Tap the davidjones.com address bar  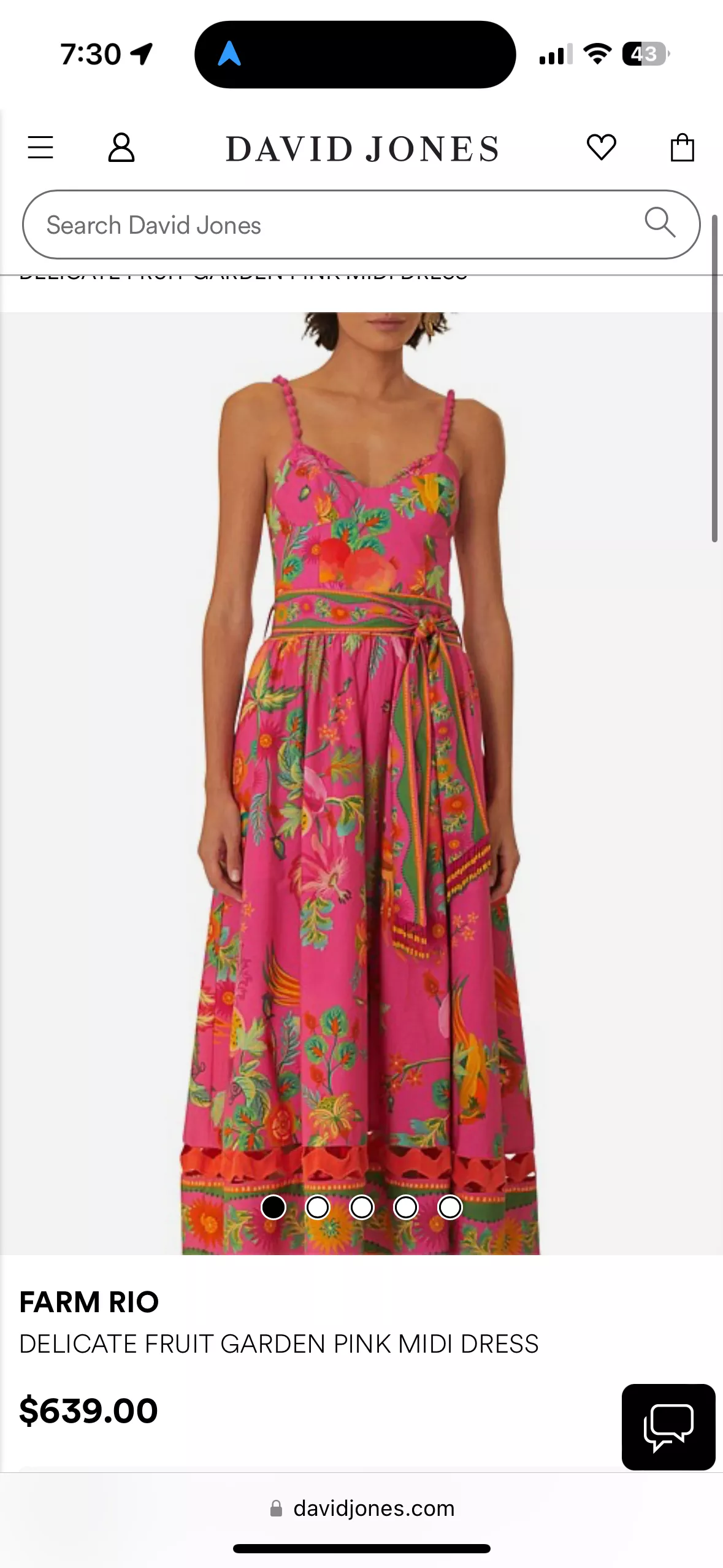point(362,1508)
